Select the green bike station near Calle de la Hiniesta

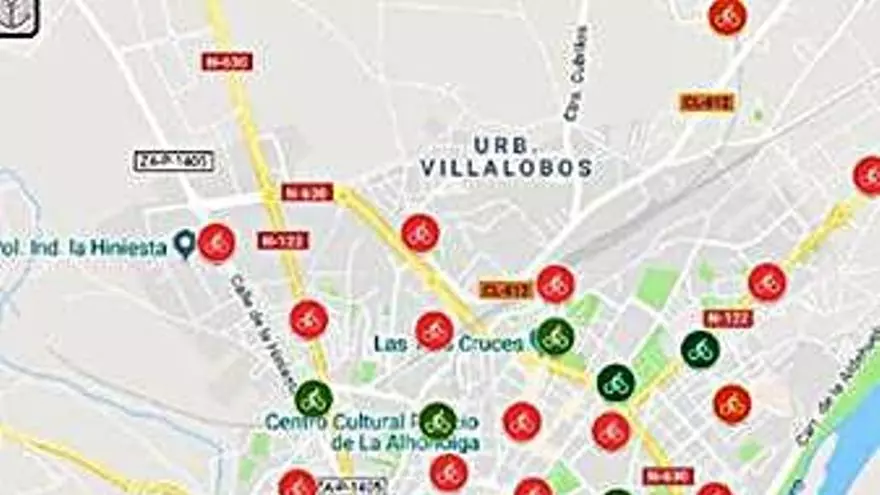coord(313,399)
